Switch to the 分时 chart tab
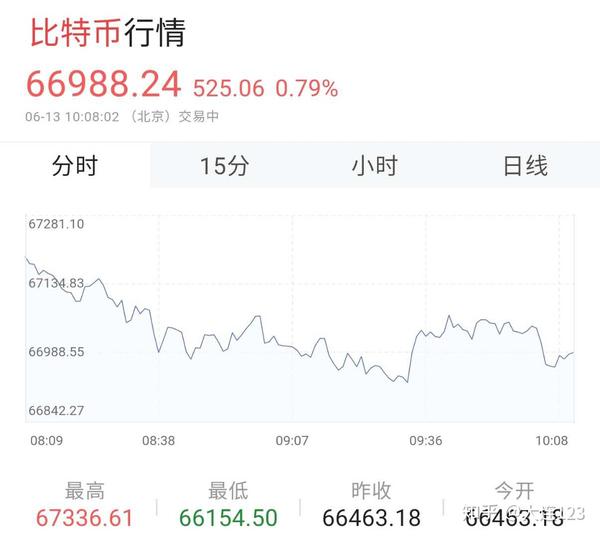 pyautogui.click(x=75, y=165)
